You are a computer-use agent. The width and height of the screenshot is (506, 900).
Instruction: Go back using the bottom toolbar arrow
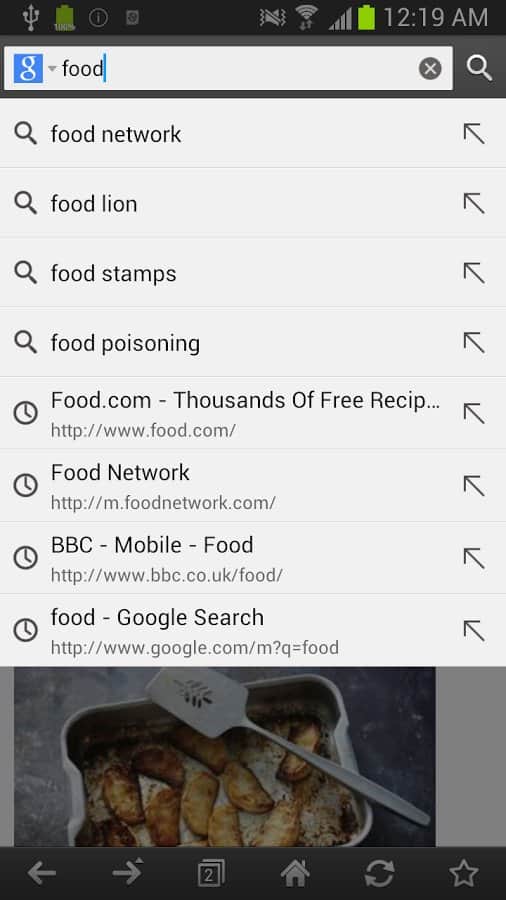point(42,874)
